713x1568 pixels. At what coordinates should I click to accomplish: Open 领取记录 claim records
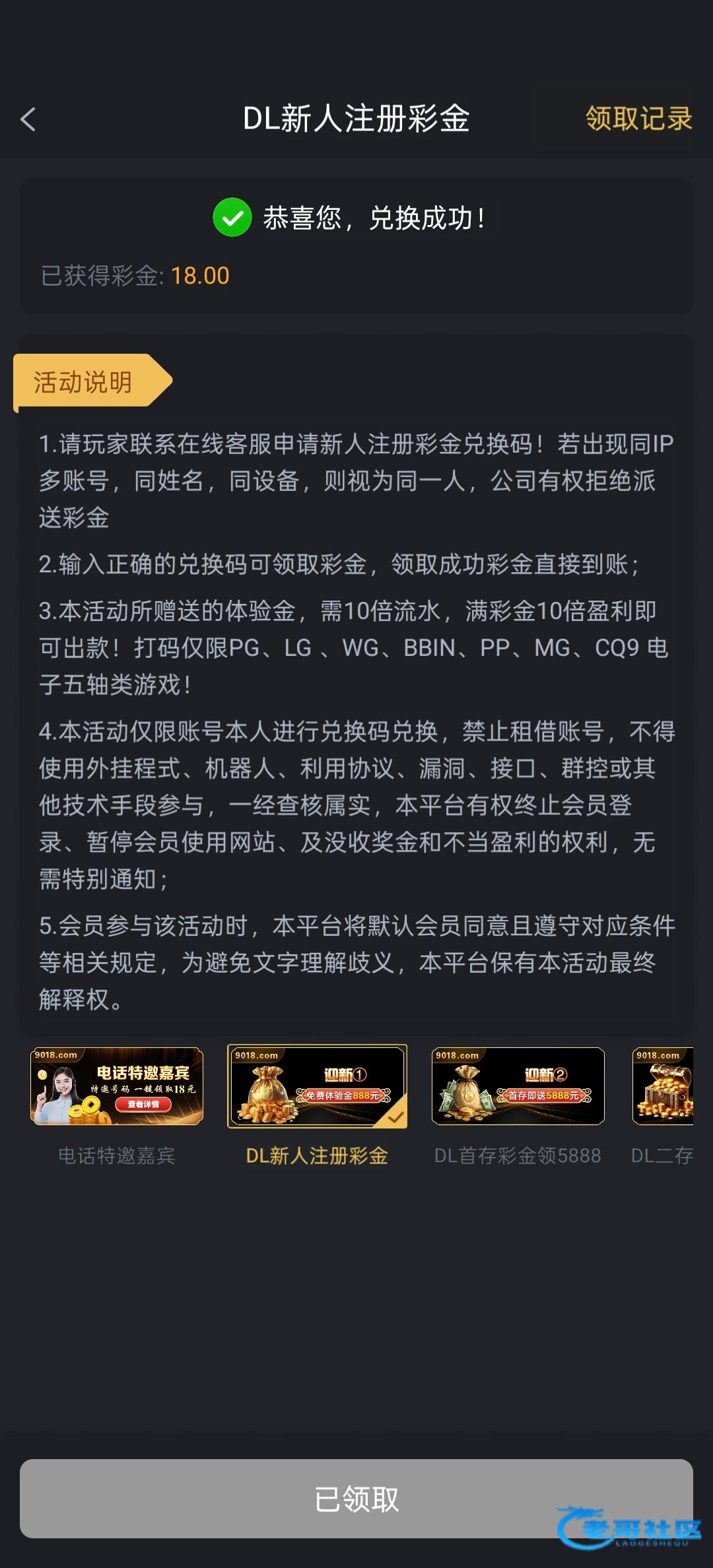pos(638,119)
